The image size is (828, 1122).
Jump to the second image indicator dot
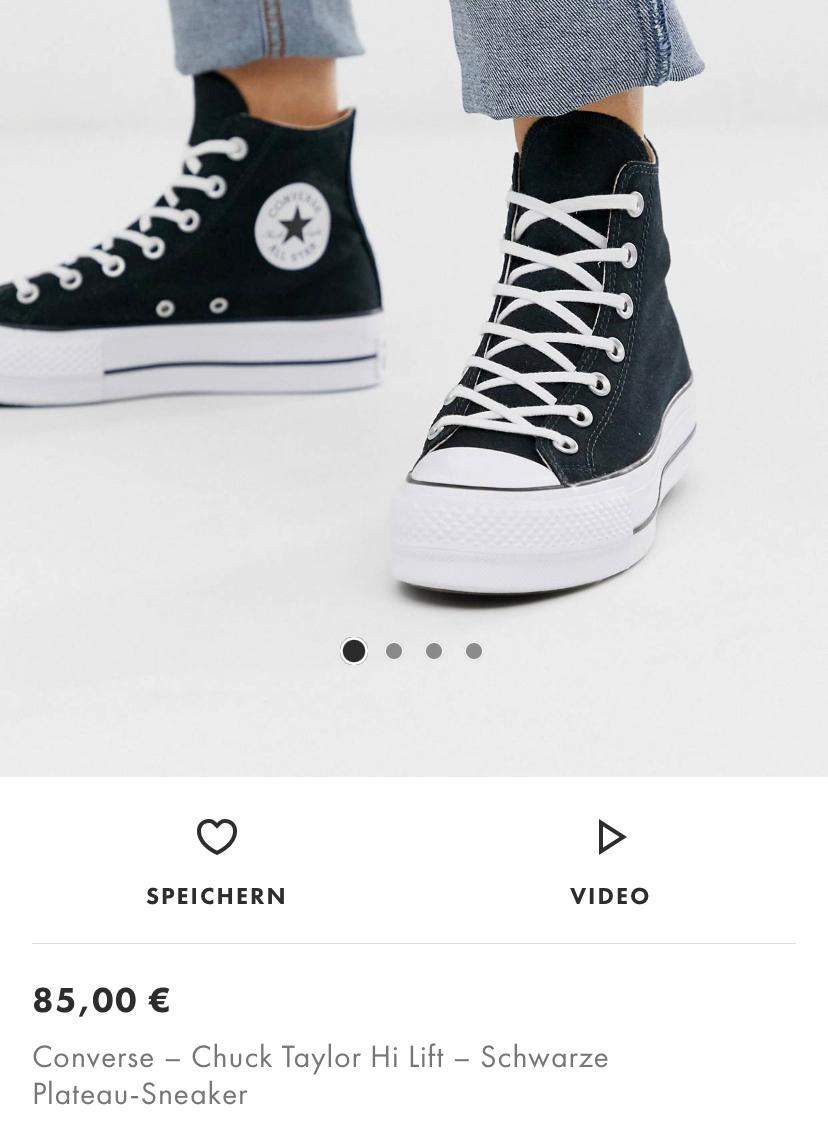coord(394,651)
